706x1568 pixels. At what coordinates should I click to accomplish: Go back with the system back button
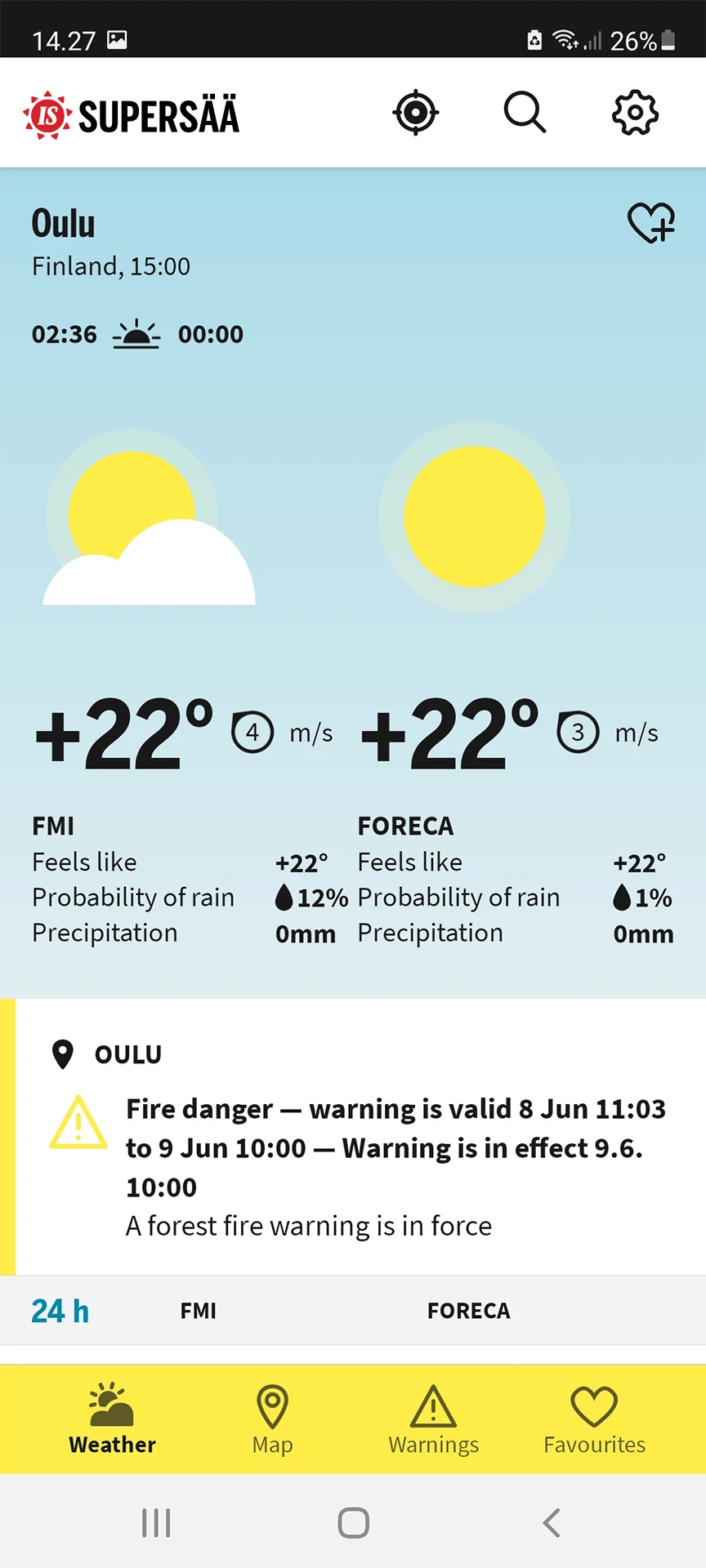coord(552,1523)
